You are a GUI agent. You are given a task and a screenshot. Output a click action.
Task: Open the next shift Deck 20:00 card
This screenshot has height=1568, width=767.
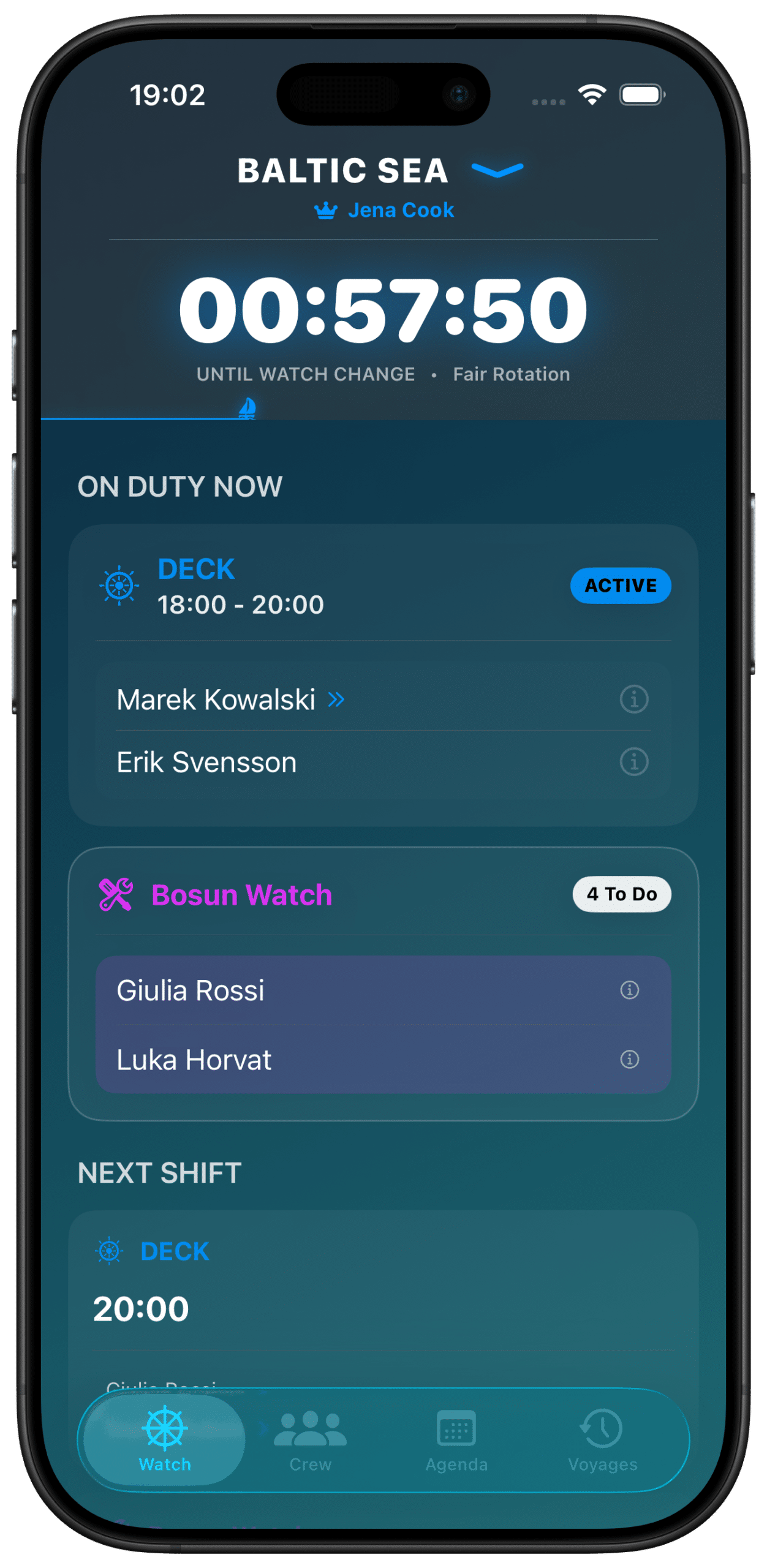pyautogui.click(x=383, y=1280)
